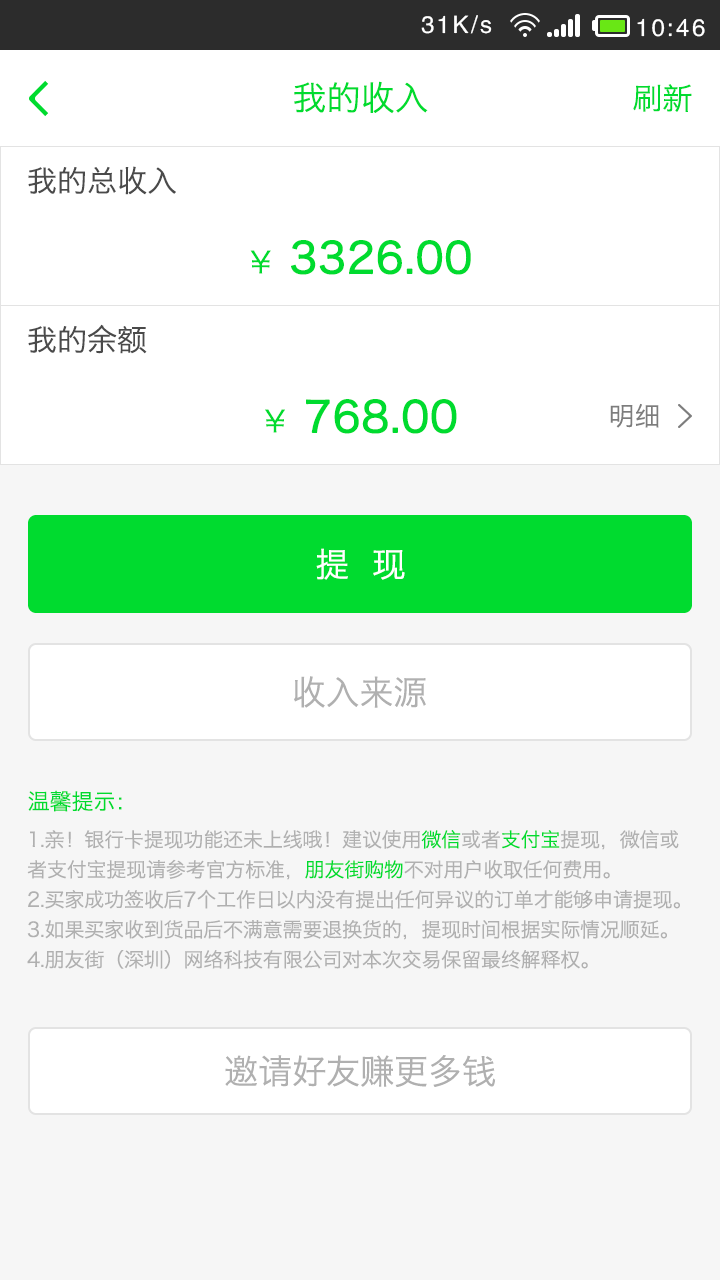This screenshot has height=1280, width=720.
Task: Open 明细 balance details
Action: click(x=650, y=416)
